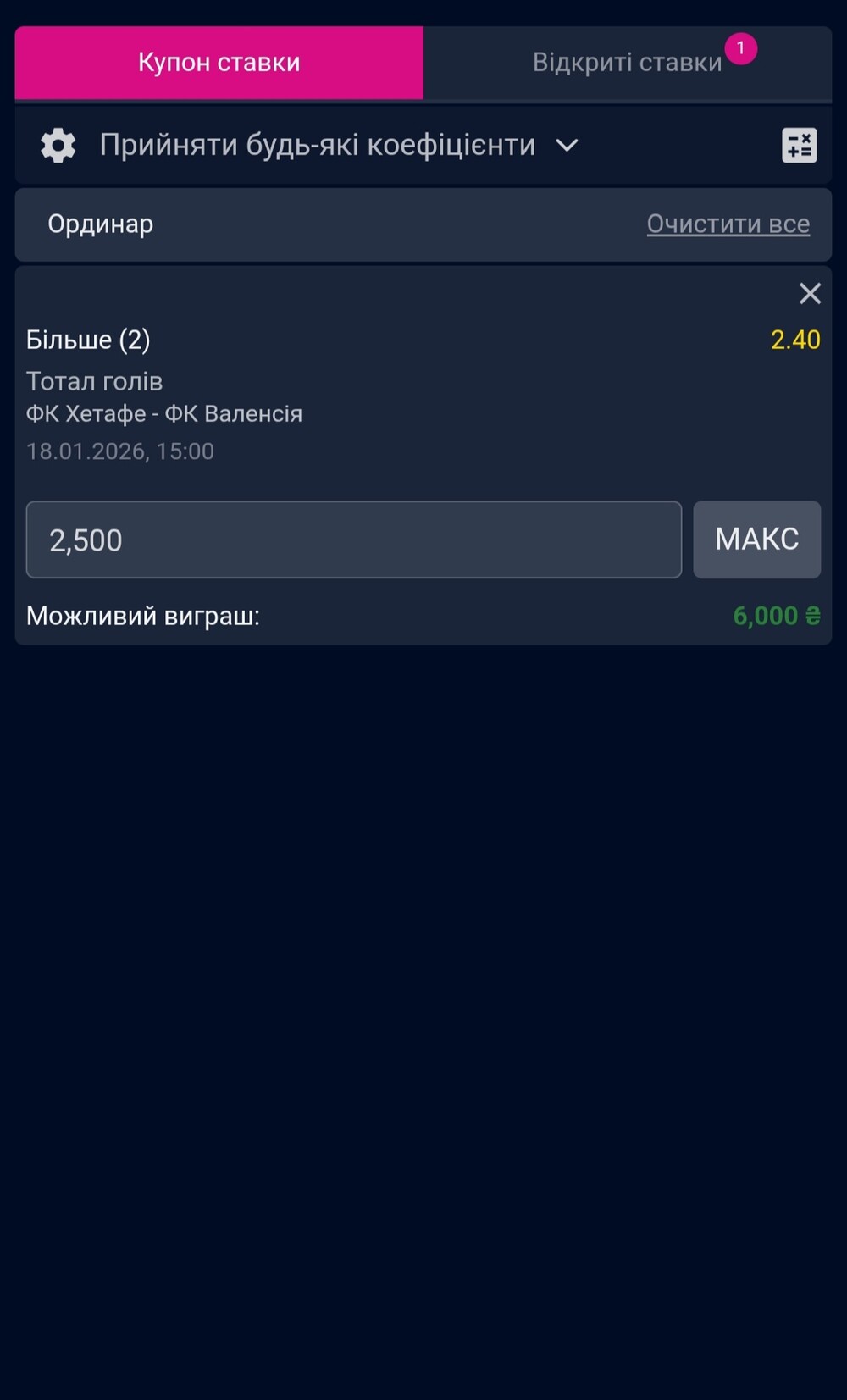The height and width of the screenshot is (1400, 847).
Task: Tap the Очистити все link
Action: click(x=728, y=224)
